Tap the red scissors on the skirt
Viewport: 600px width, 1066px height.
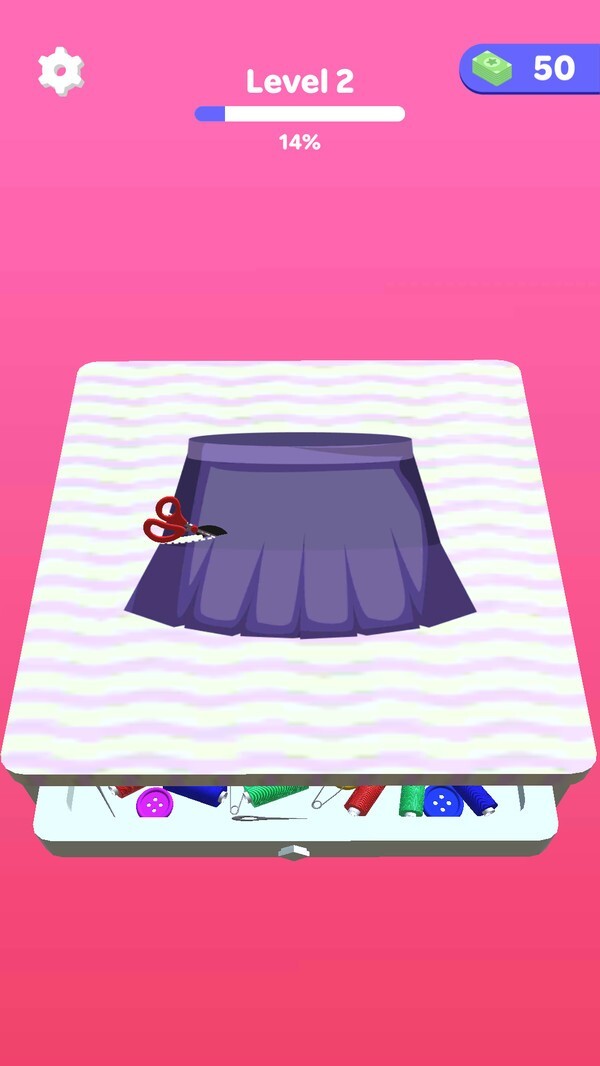point(175,525)
